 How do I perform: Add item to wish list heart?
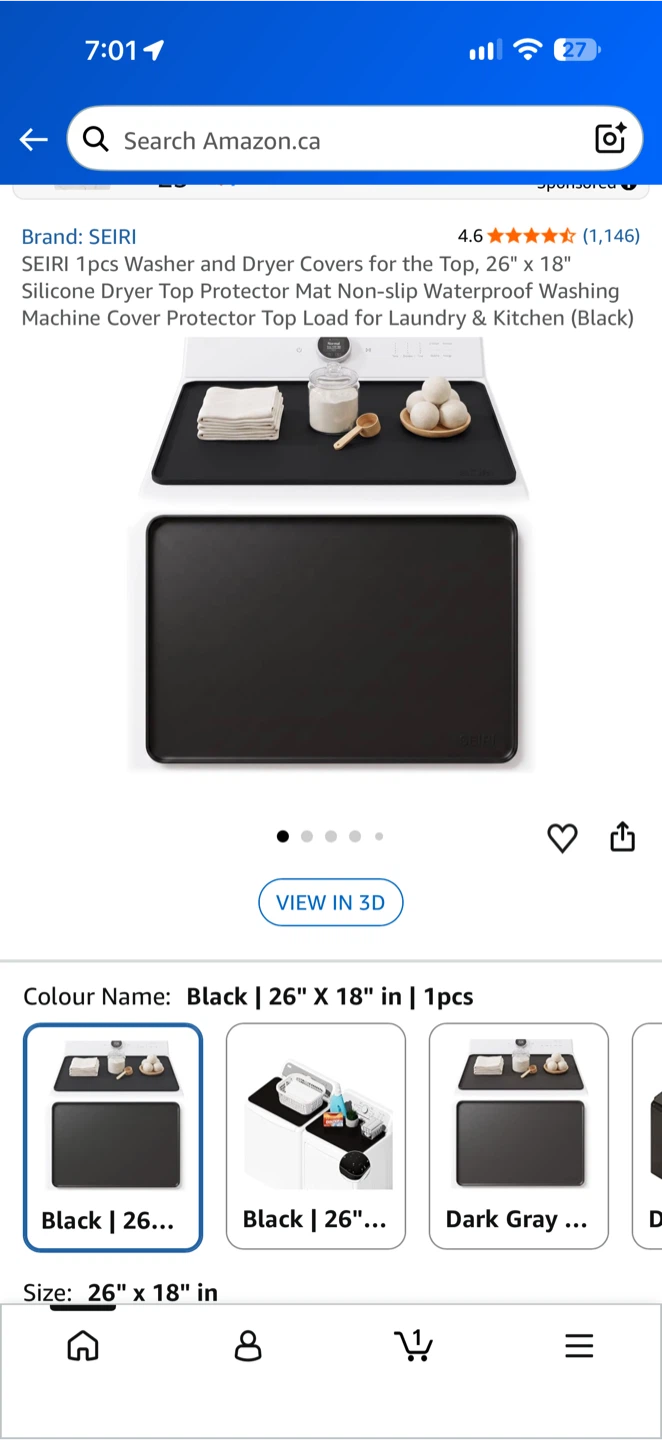click(x=562, y=838)
